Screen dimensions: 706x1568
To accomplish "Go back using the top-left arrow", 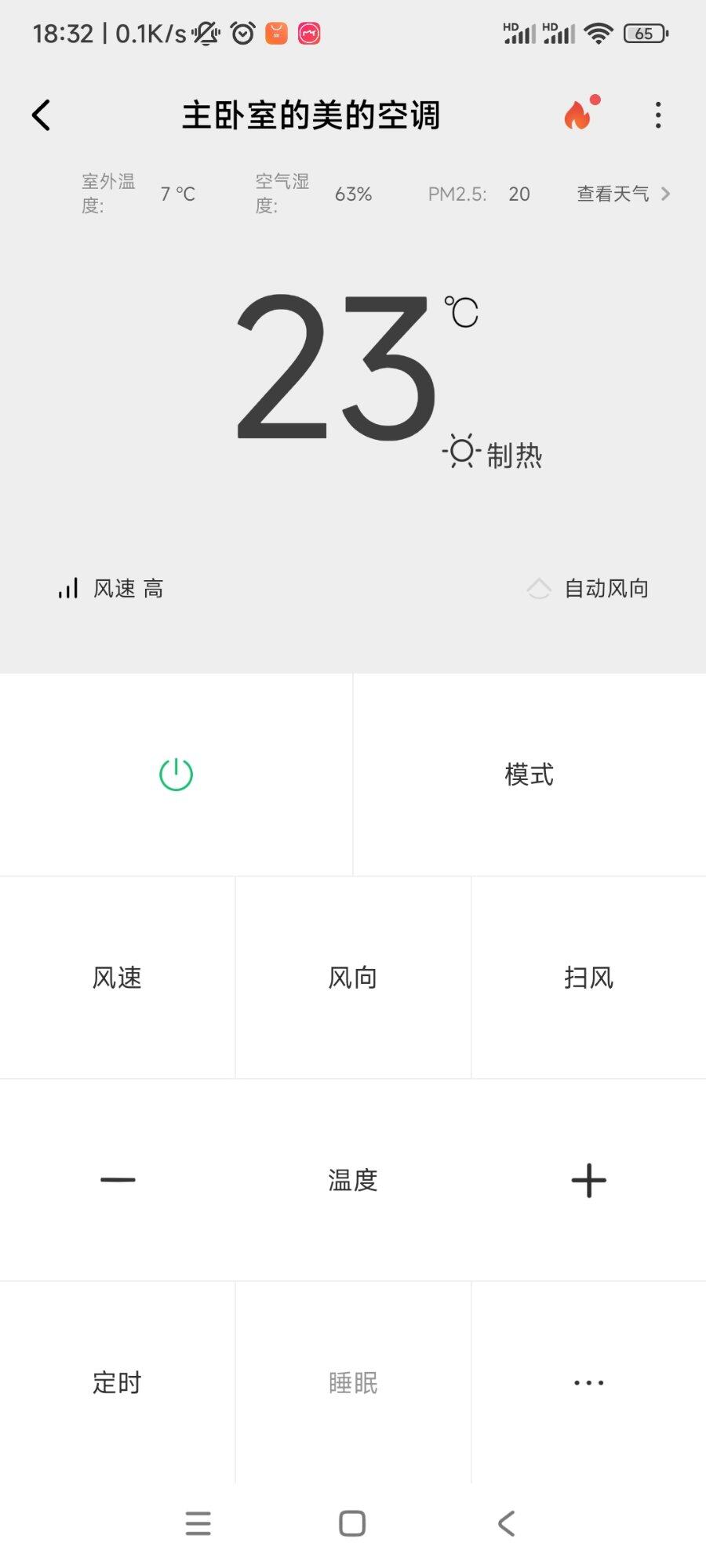I will (x=42, y=115).
